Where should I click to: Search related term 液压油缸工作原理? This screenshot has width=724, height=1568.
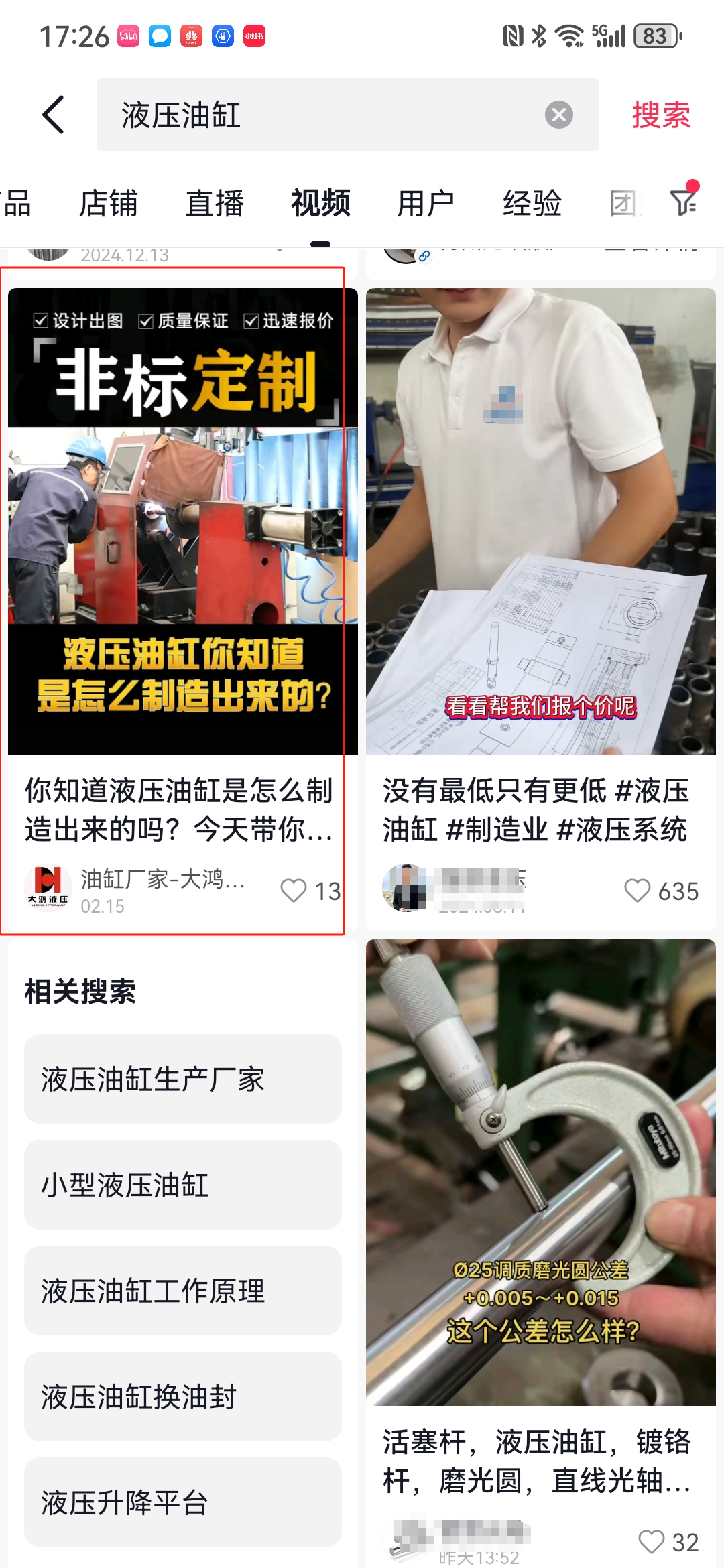182,1291
